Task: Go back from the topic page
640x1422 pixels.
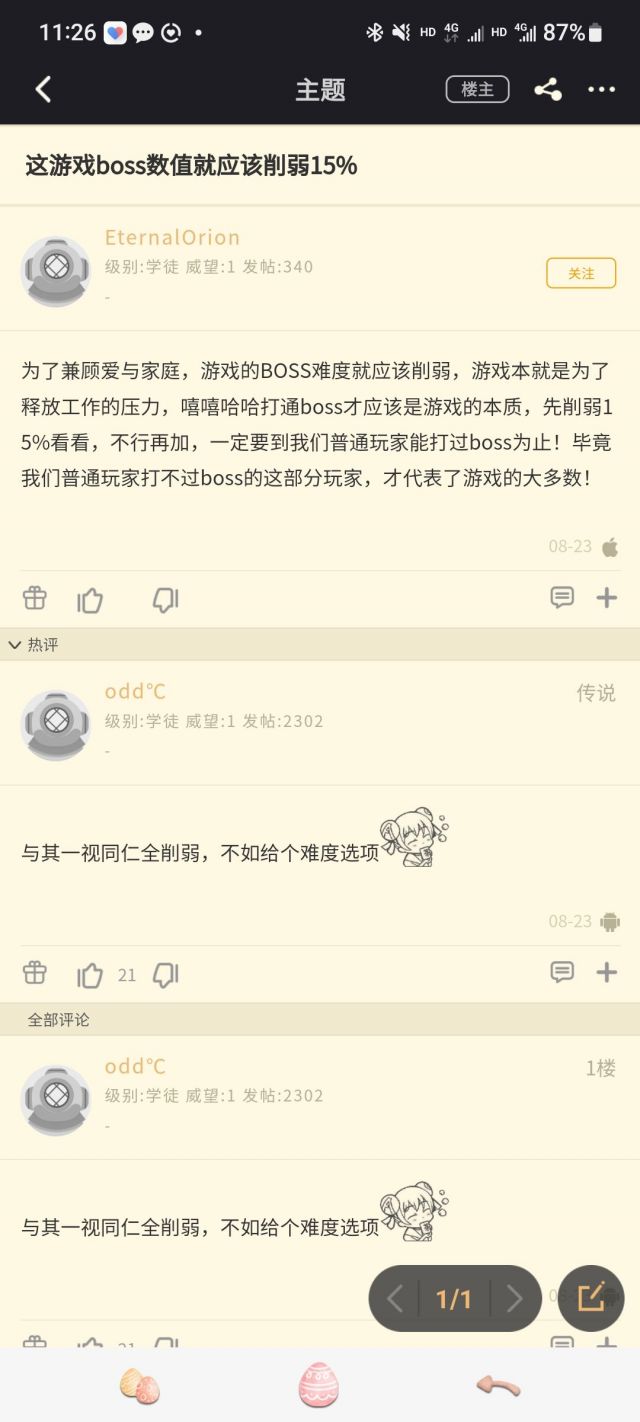Action: [43, 89]
